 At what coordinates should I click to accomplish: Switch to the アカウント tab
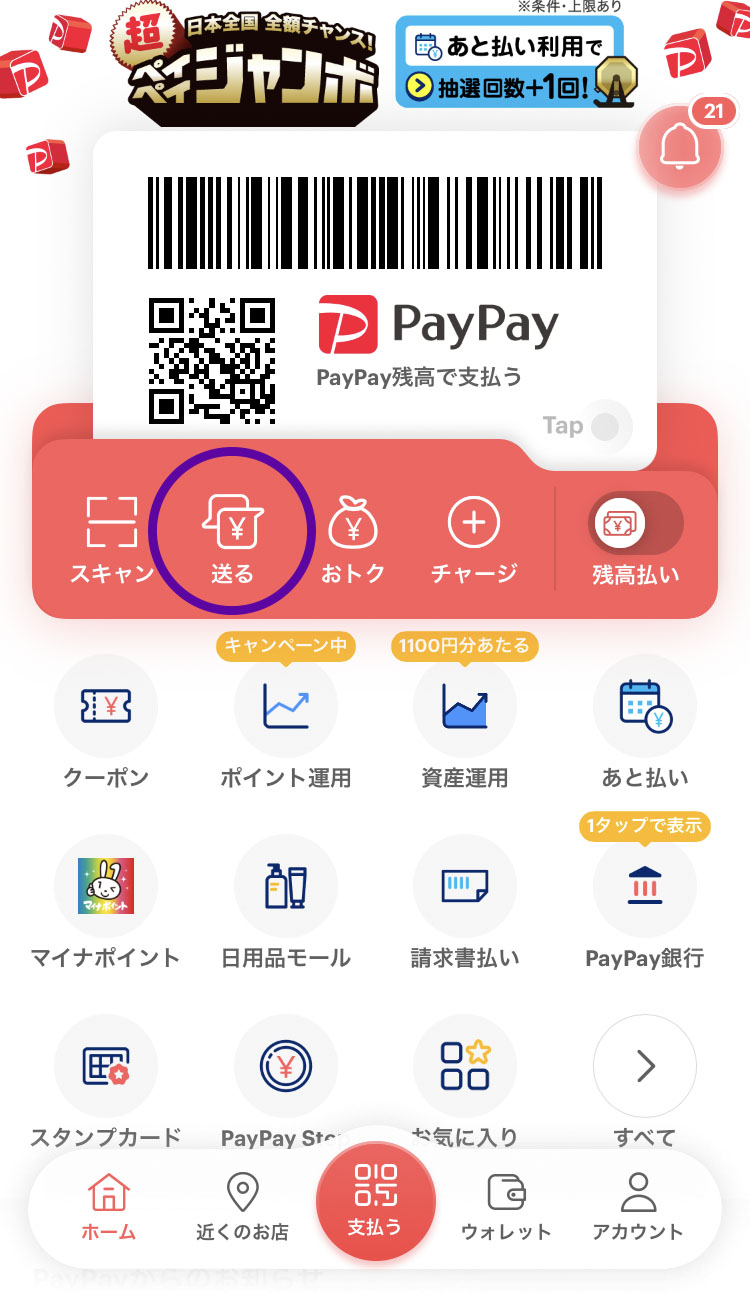[637, 1207]
